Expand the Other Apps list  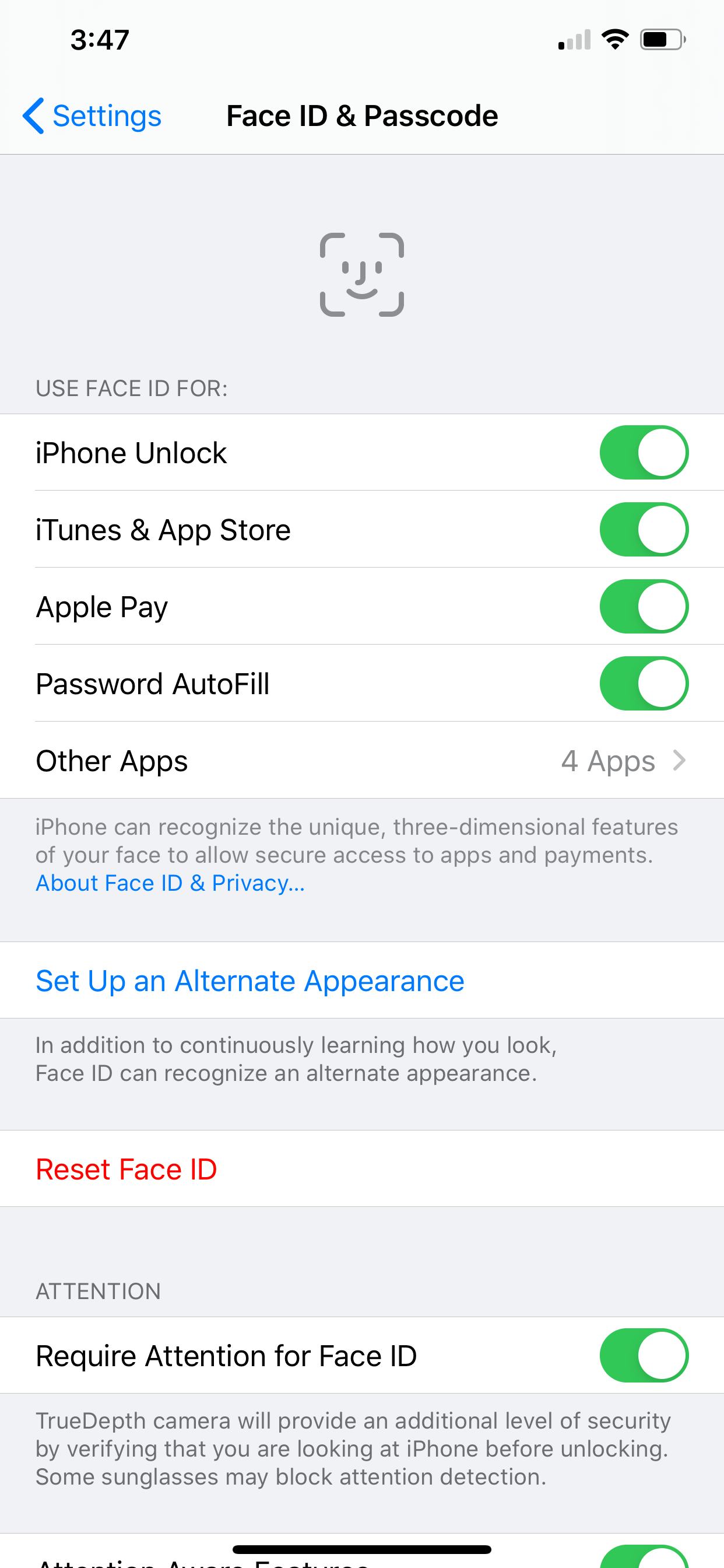pyautogui.click(x=362, y=761)
